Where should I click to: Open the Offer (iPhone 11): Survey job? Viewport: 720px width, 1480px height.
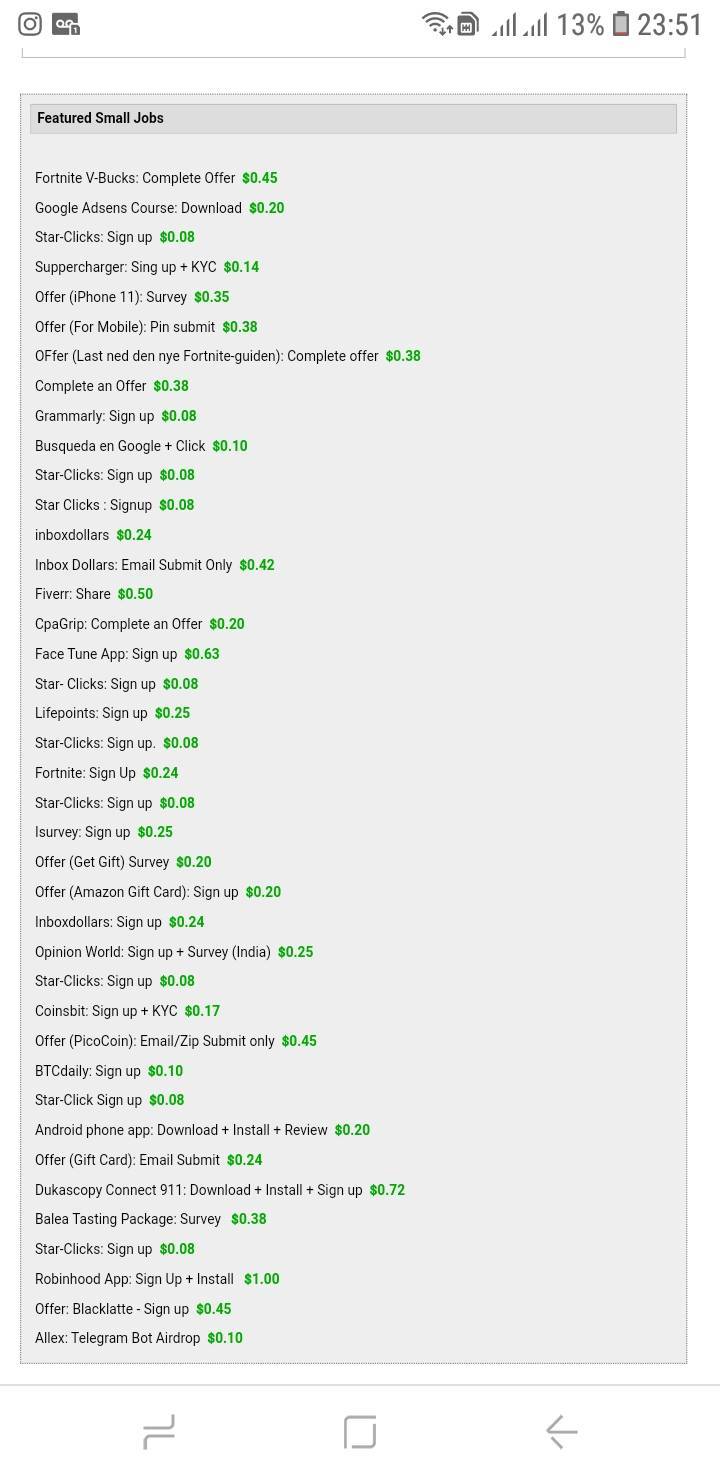point(111,297)
